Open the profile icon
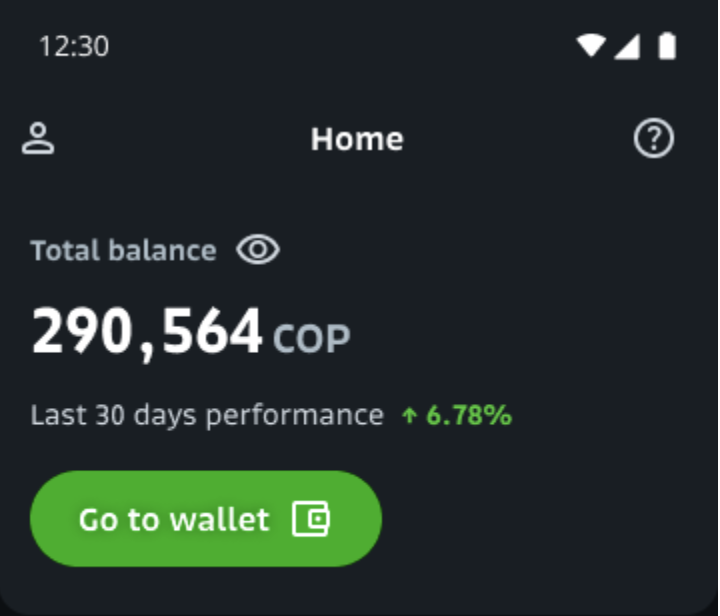This screenshot has height=616, width=720. [x=38, y=139]
